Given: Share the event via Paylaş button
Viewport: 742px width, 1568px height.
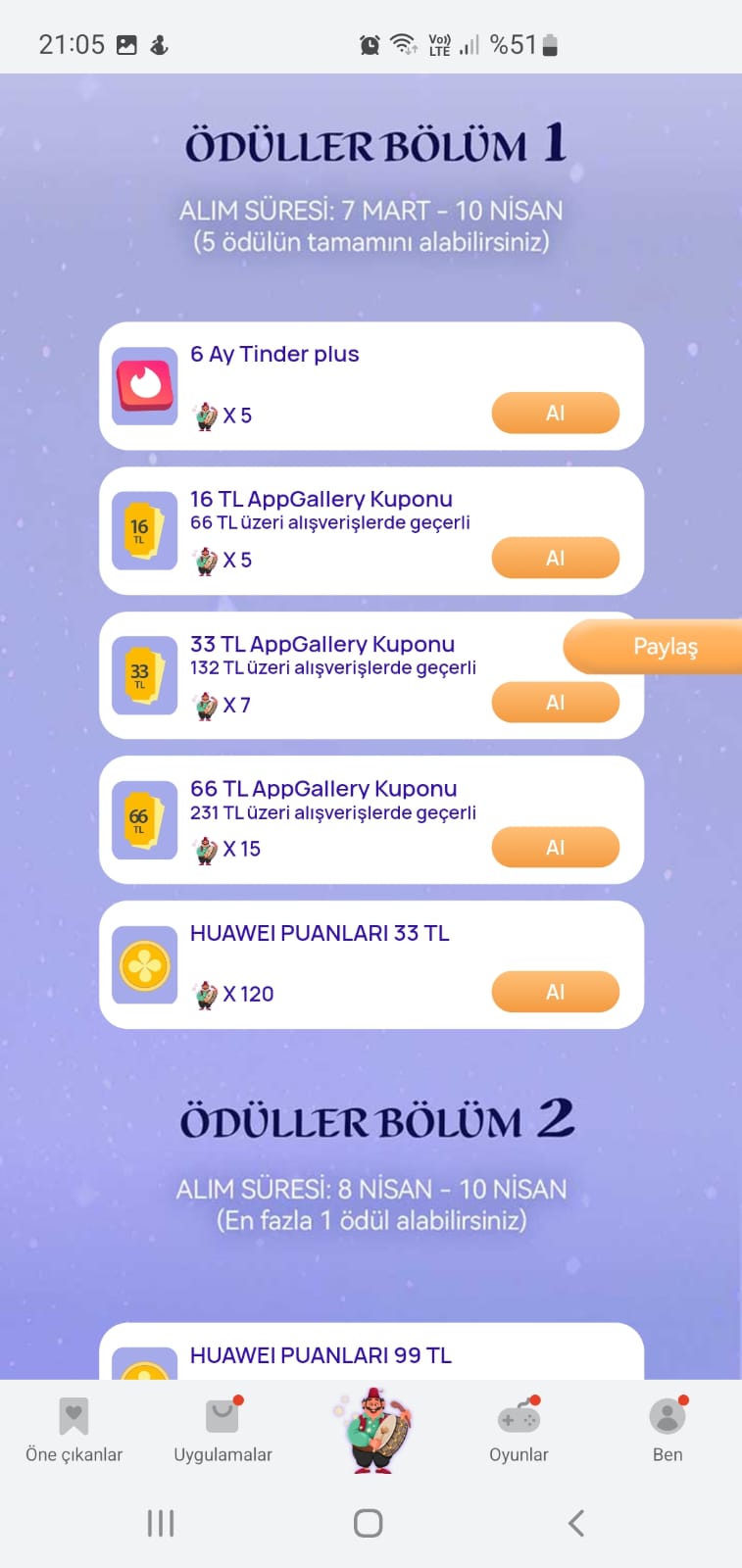Looking at the screenshot, I should coord(665,647).
